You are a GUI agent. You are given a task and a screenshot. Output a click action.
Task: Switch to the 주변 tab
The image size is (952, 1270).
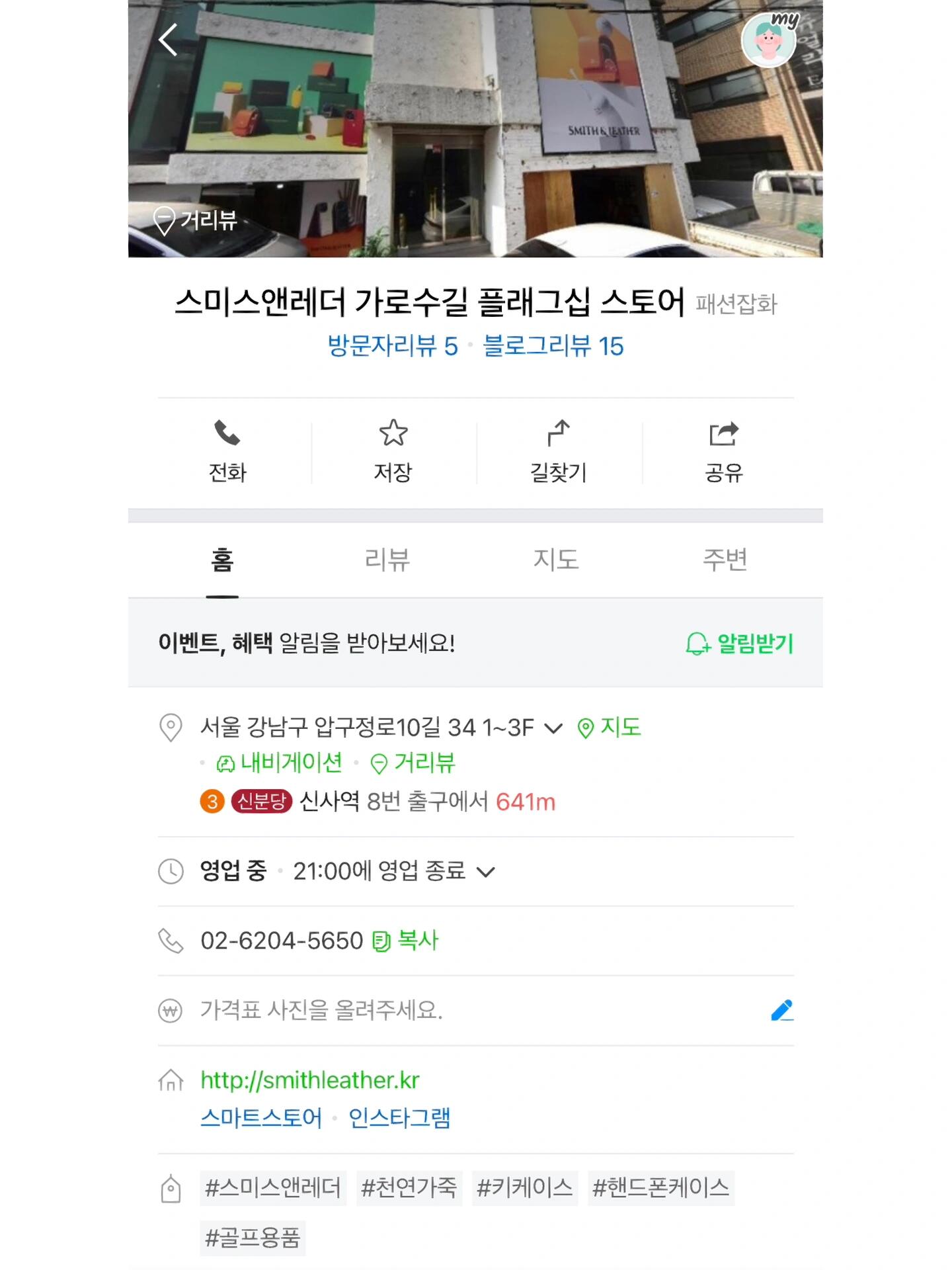tap(725, 560)
